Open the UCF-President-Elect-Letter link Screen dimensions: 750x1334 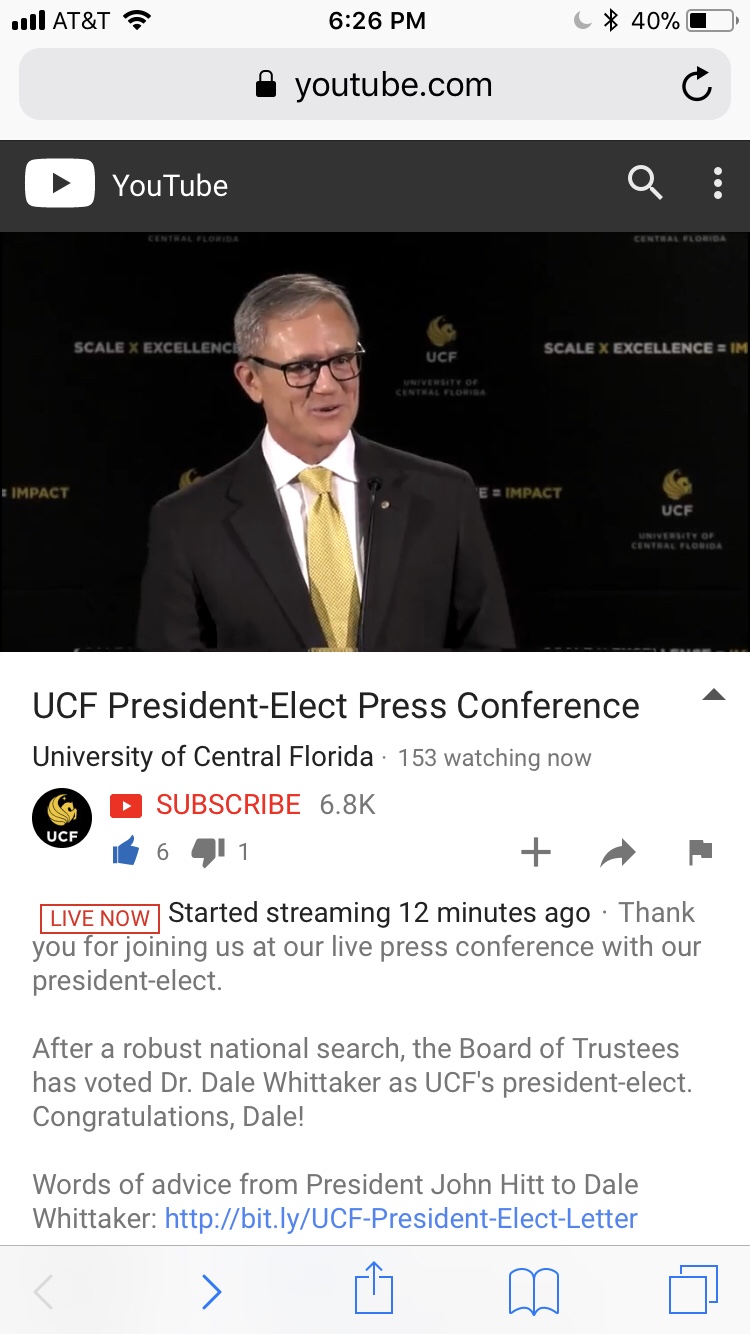click(401, 1219)
